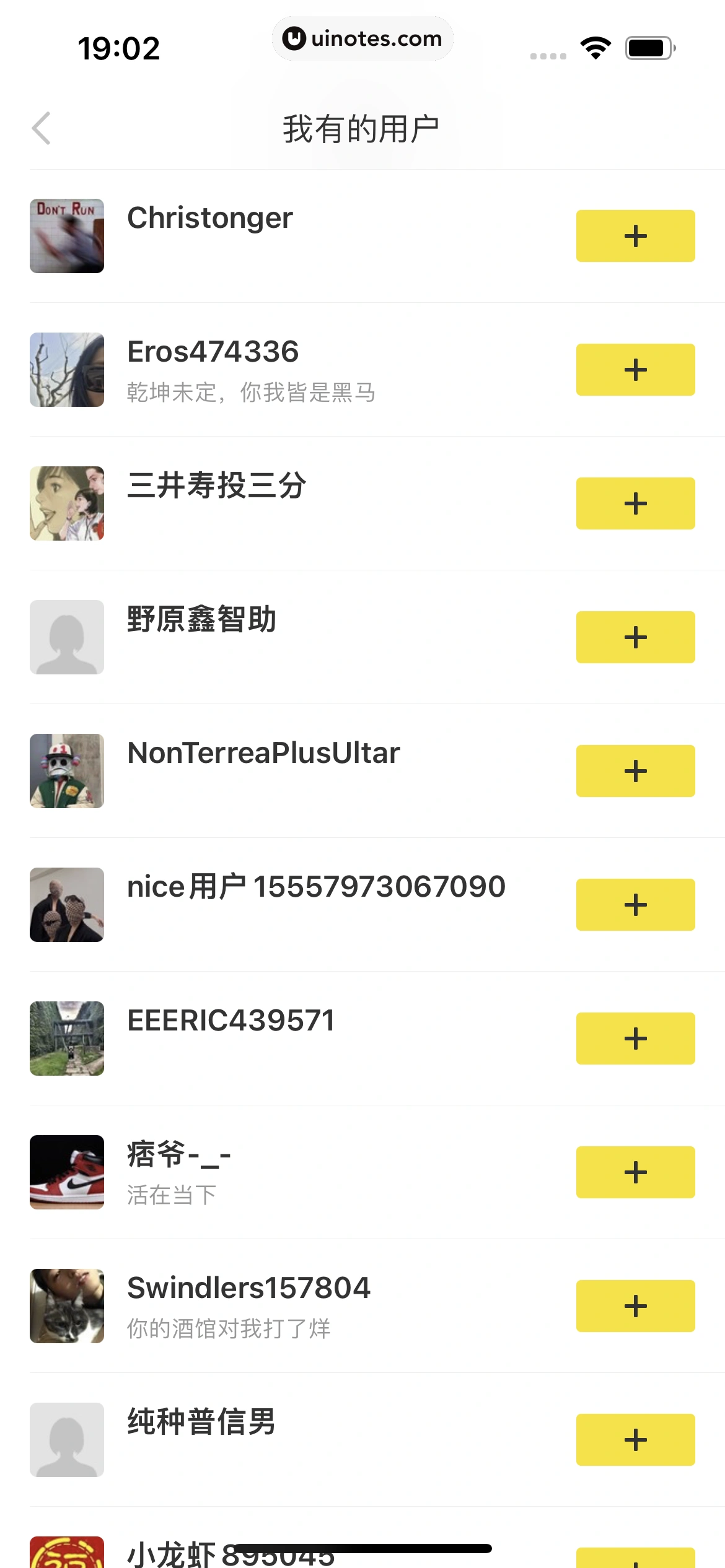Screen dimensions: 725x1568
Task: Follow Eros474336 with the plus button
Action: pos(635,369)
